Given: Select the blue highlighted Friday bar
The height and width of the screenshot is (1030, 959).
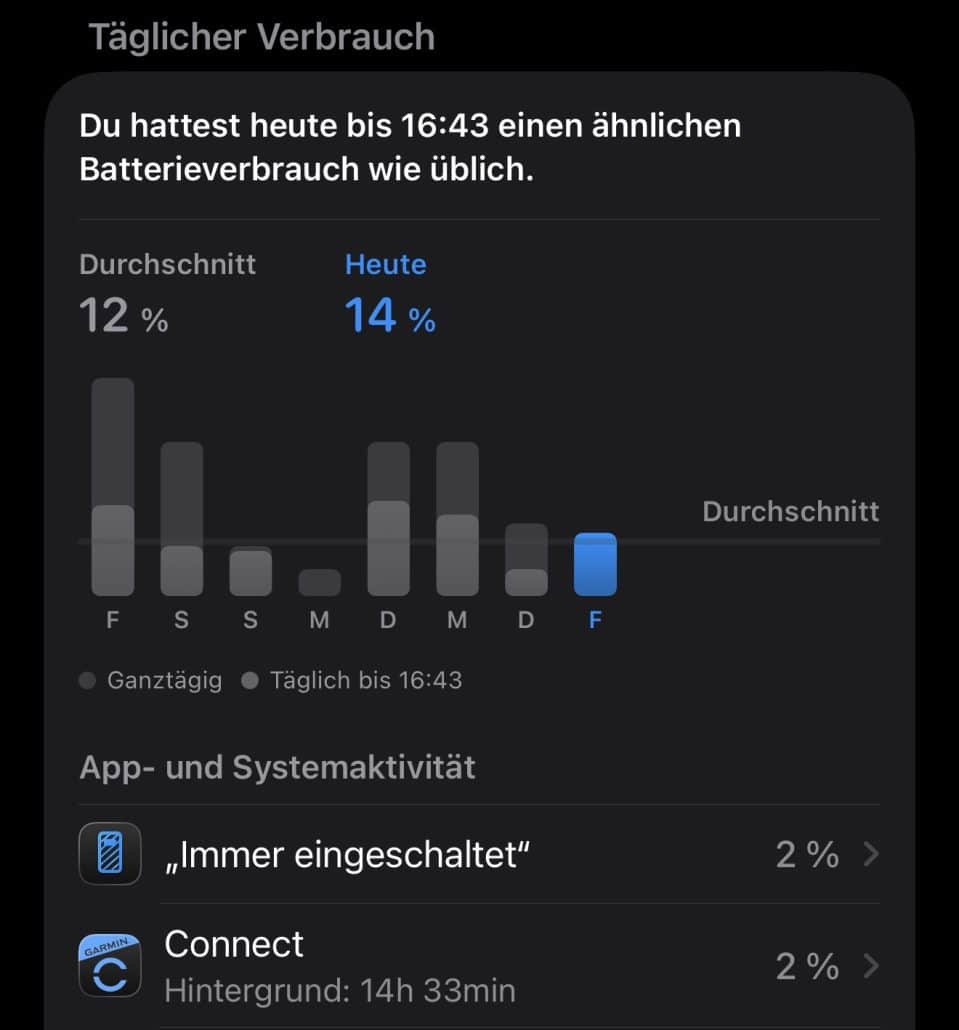Looking at the screenshot, I should (595, 563).
